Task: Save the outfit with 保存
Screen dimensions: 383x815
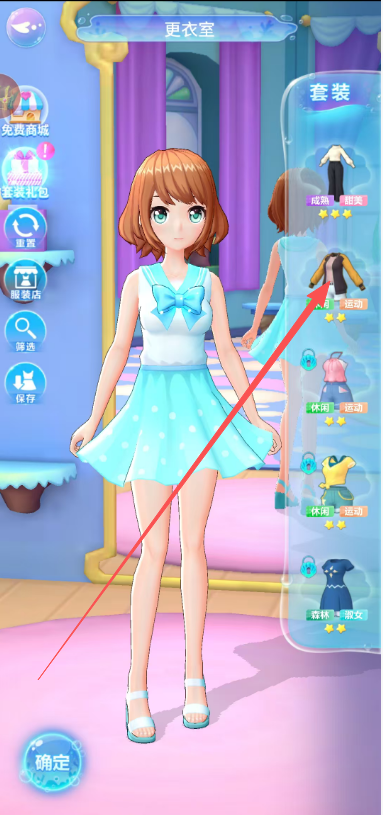Action: (25, 383)
